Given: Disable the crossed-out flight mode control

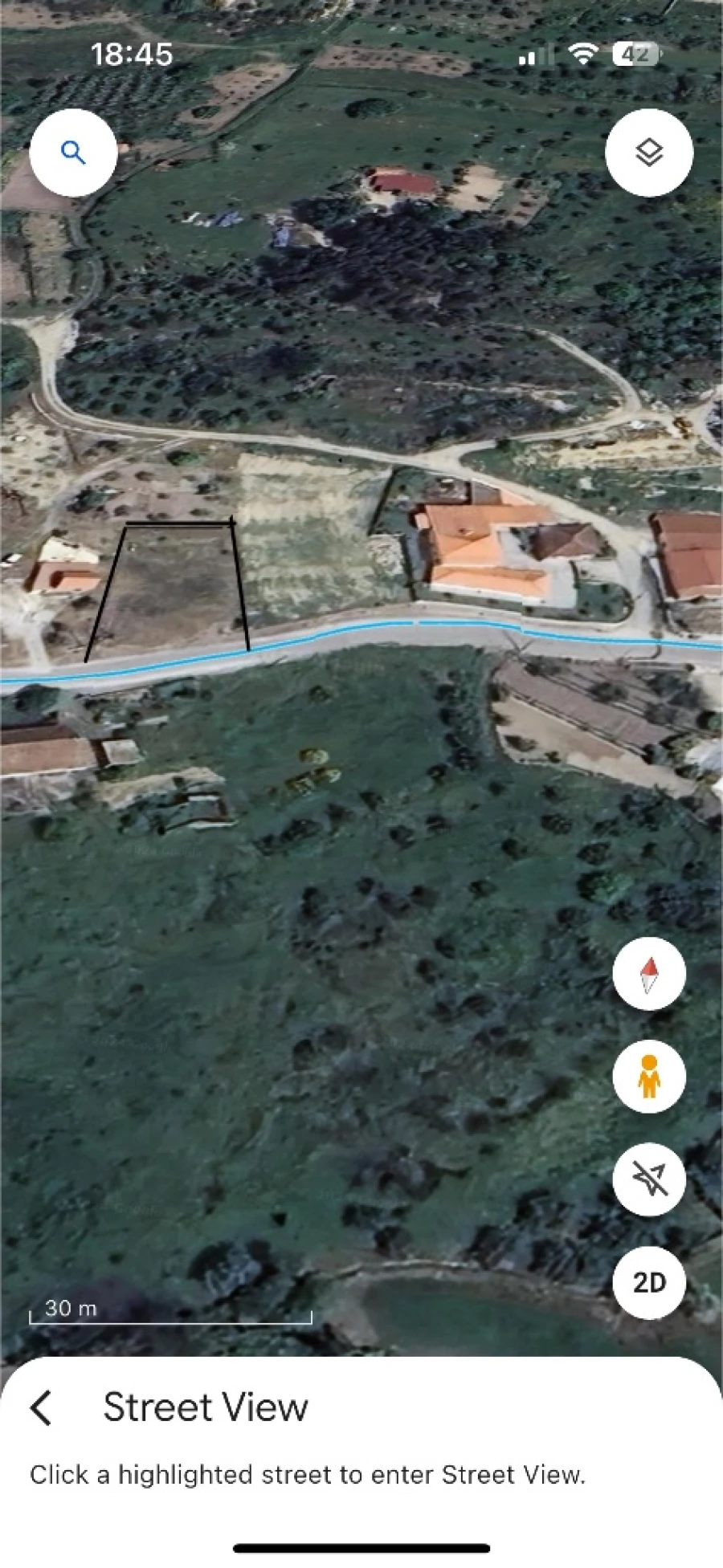Looking at the screenshot, I should pos(648,1179).
